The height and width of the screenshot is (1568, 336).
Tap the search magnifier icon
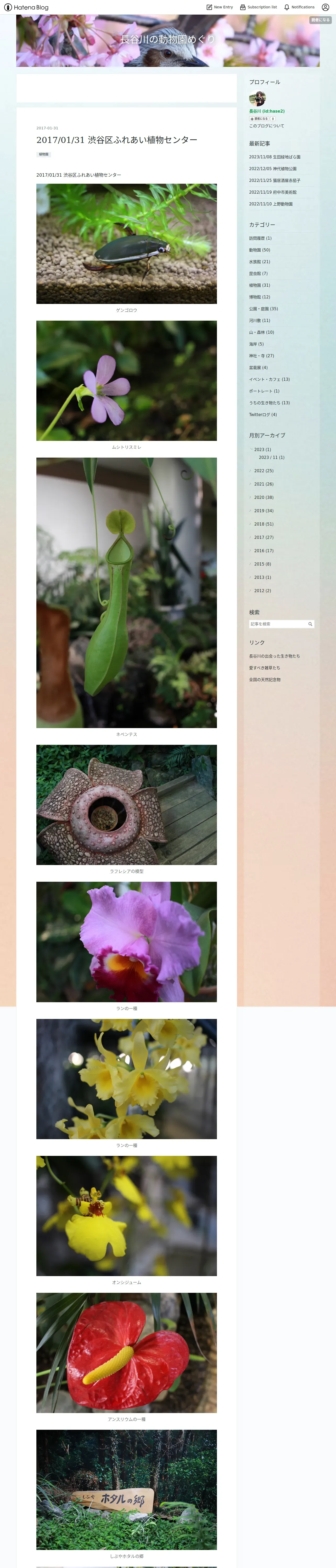pyautogui.click(x=310, y=624)
